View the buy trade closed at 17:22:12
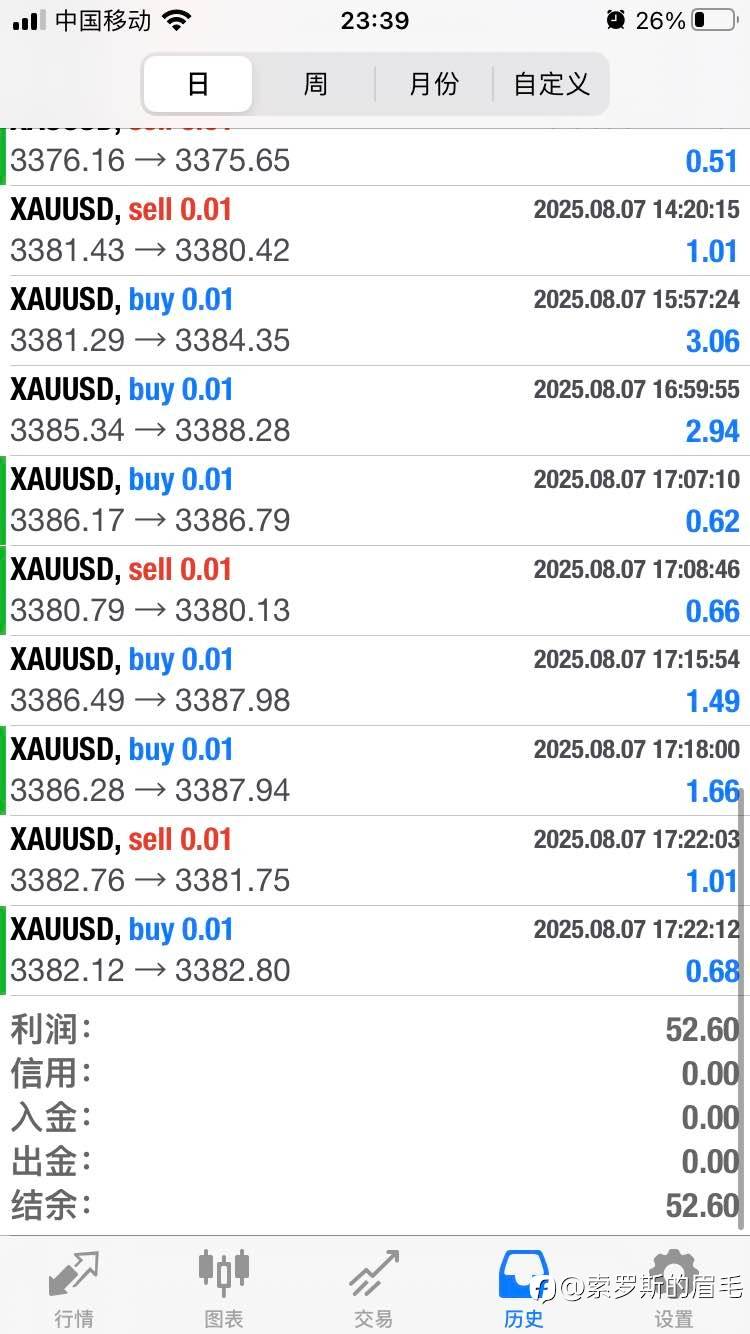This screenshot has width=750, height=1334. pos(375,951)
